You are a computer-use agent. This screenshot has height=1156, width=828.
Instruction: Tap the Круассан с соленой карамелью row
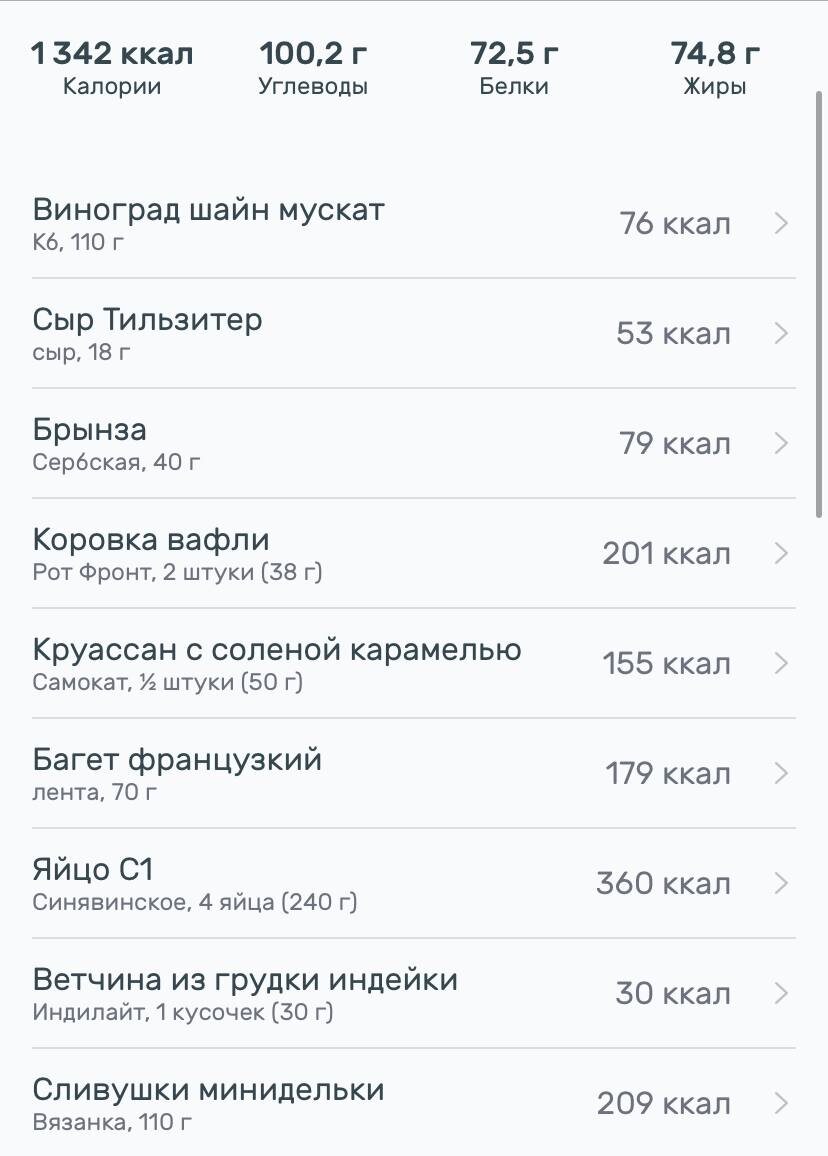[413, 663]
